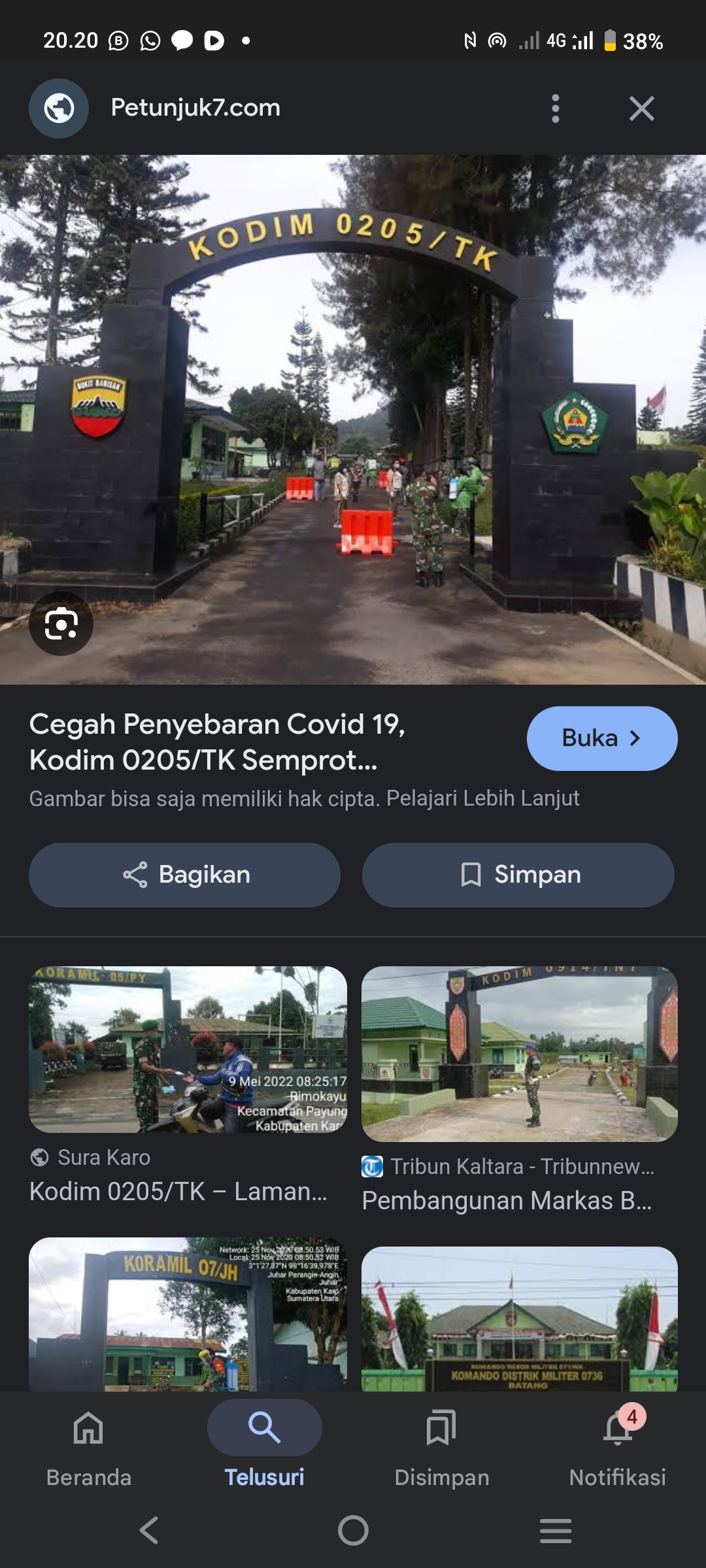This screenshot has height=1568, width=706.
Task: Open the three-dot overflow menu
Action: [555, 108]
